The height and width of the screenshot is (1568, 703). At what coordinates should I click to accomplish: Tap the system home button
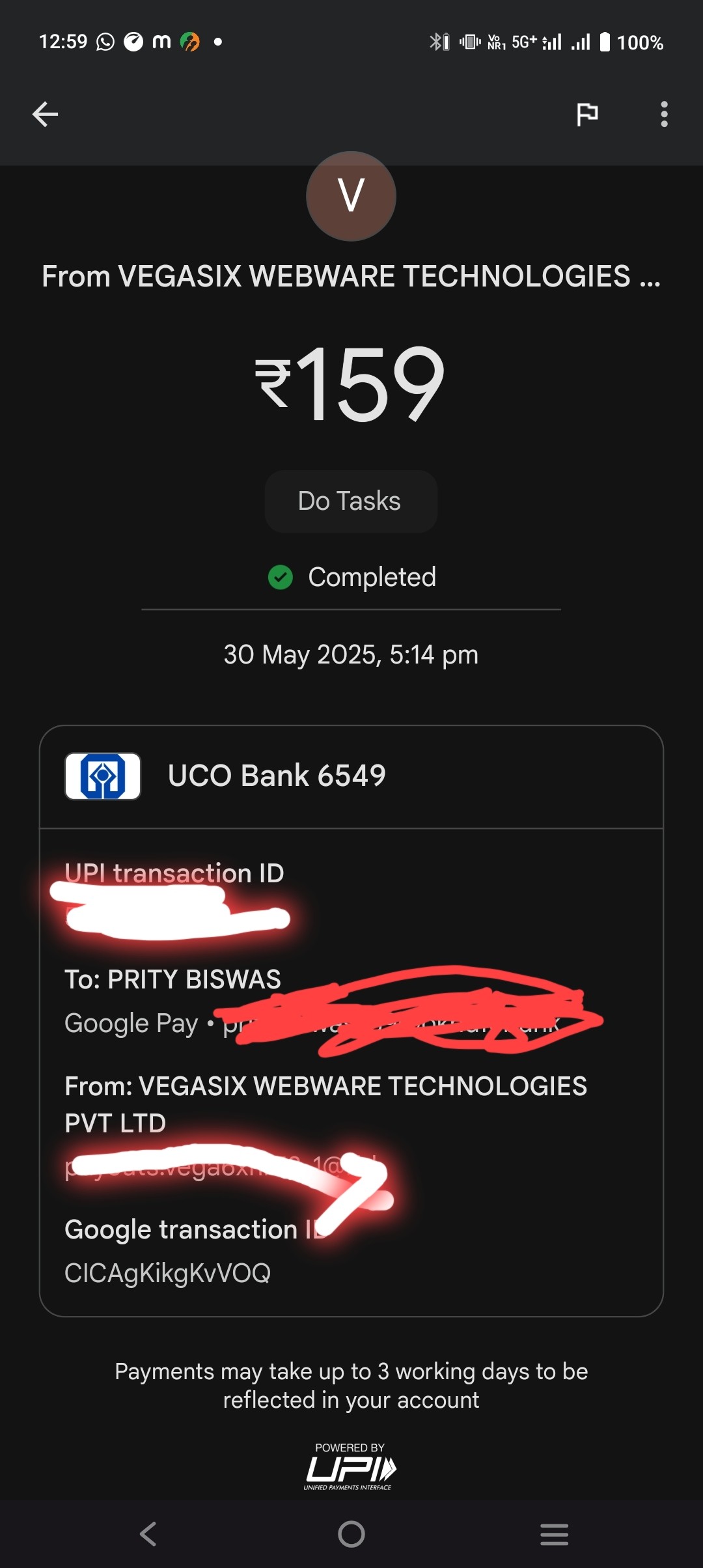coord(351,1534)
